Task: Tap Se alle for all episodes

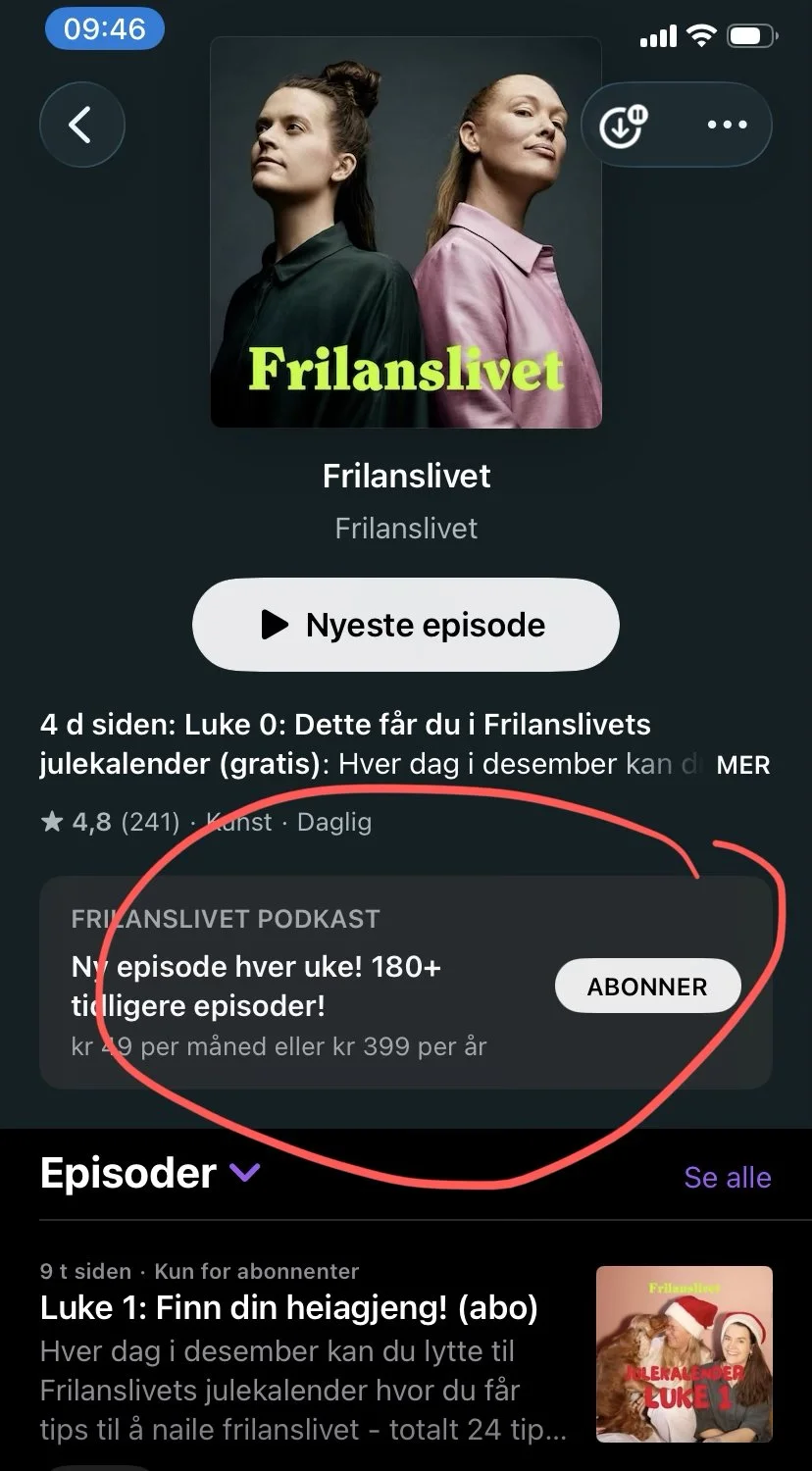Action: (x=727, y=1177)
